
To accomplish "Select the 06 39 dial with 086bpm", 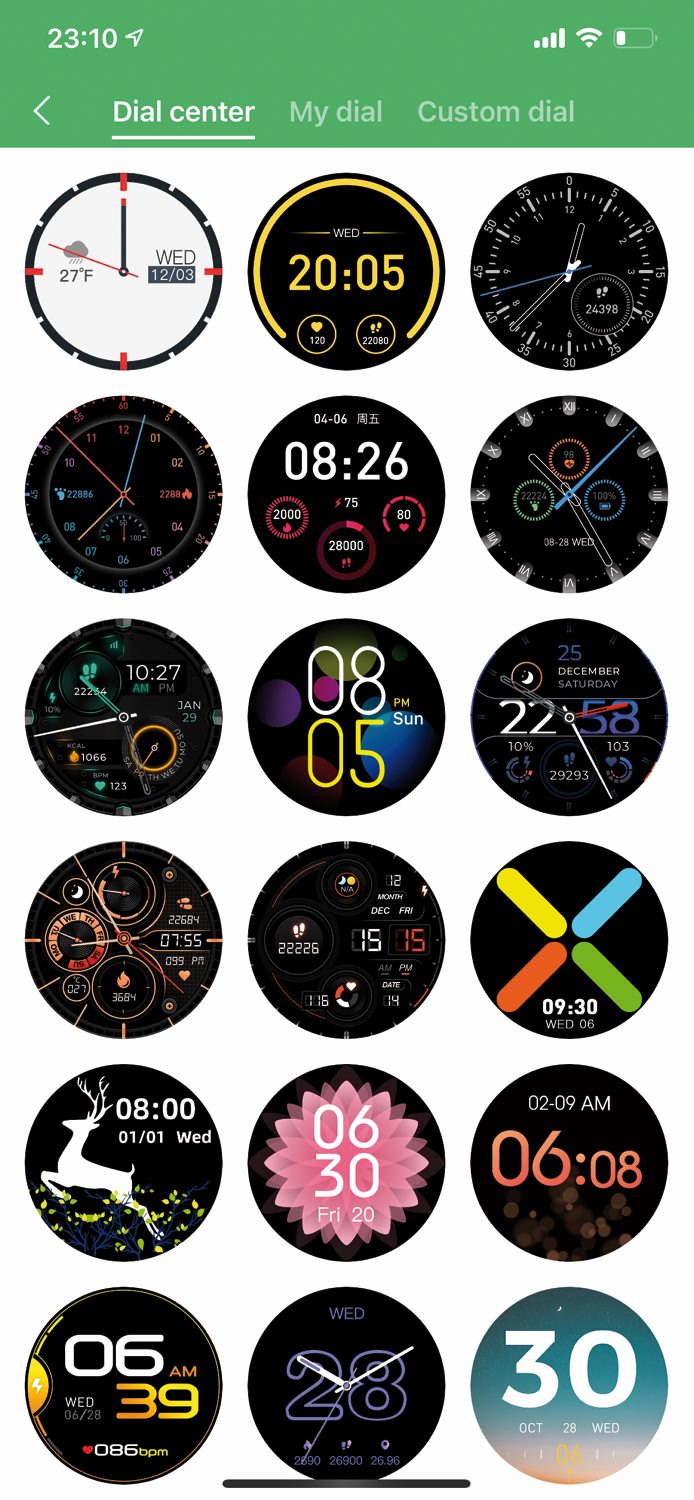I will pos(124,1385).
